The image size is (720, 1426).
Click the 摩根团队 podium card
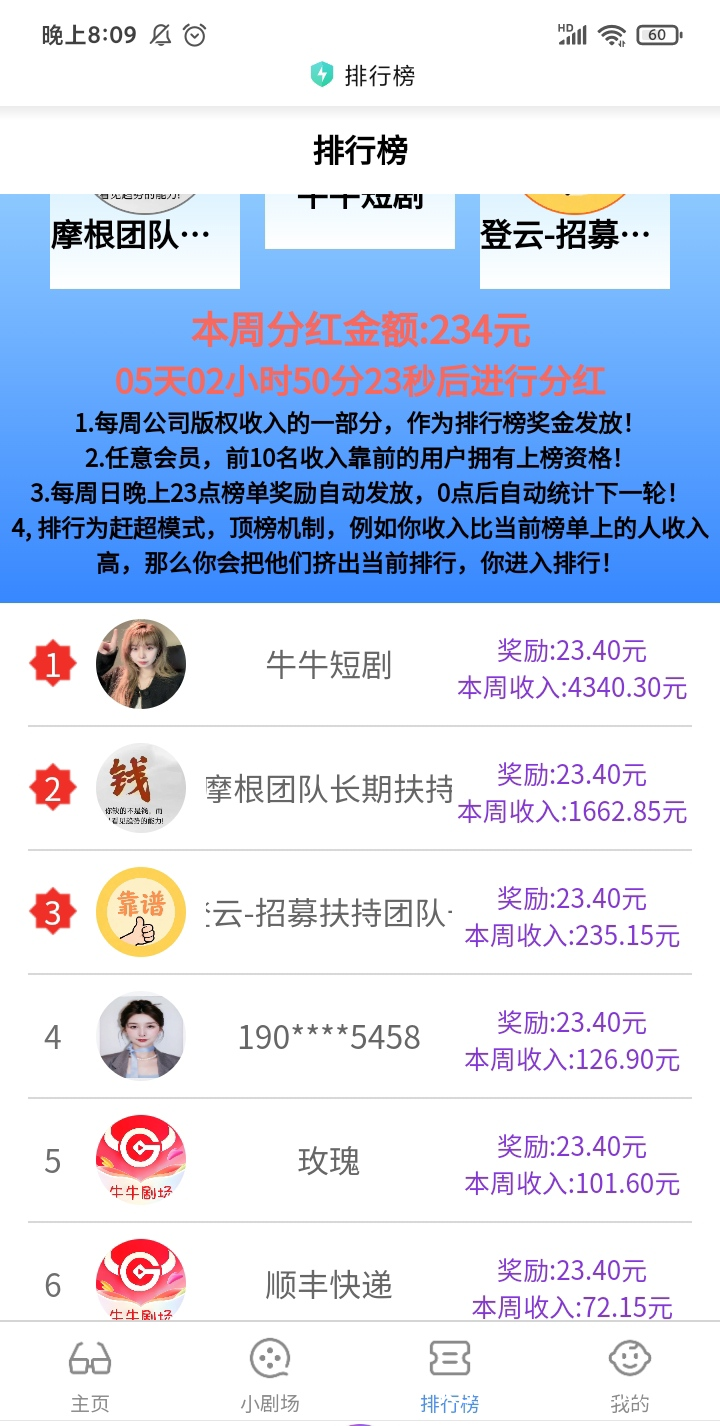click(x=145, y=235)
